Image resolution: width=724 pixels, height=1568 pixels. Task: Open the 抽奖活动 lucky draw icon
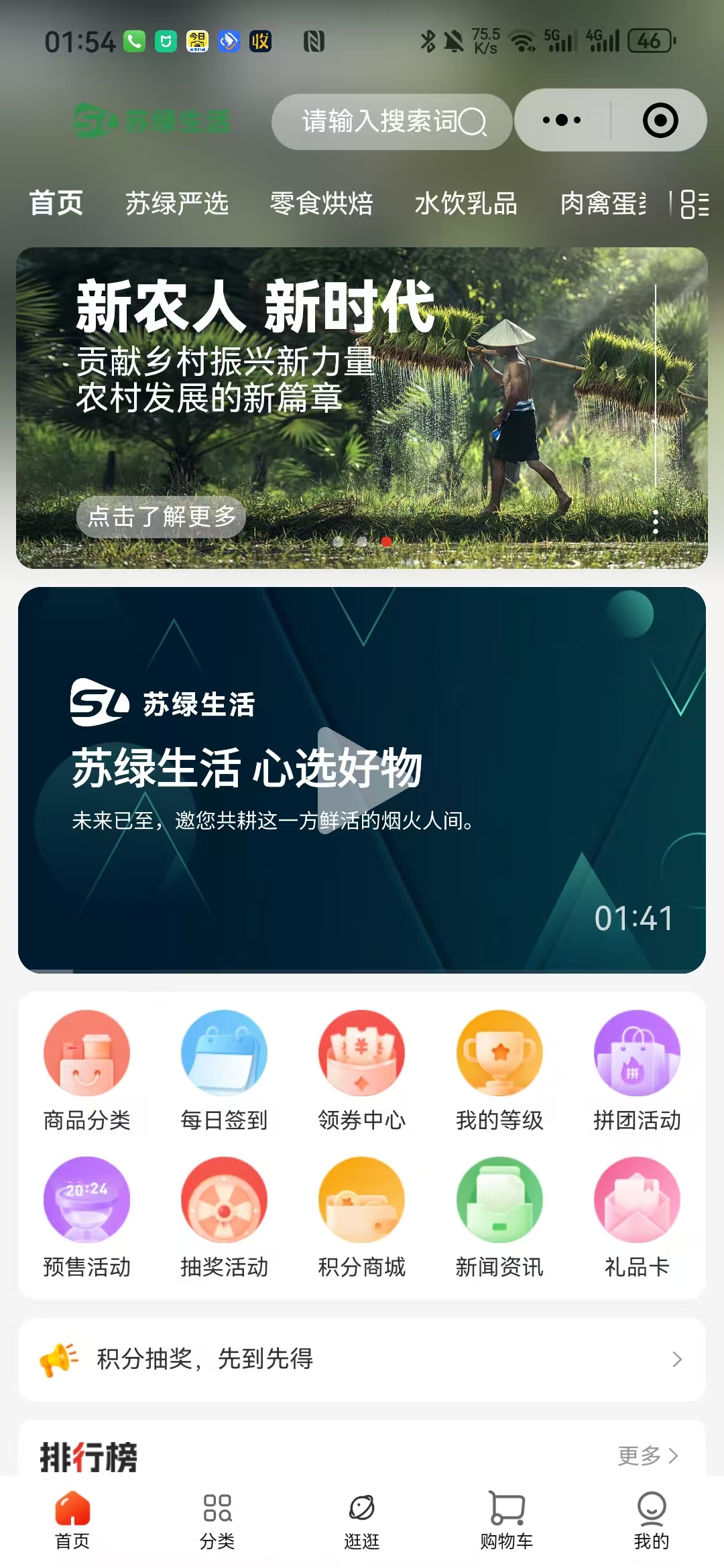224,1201
